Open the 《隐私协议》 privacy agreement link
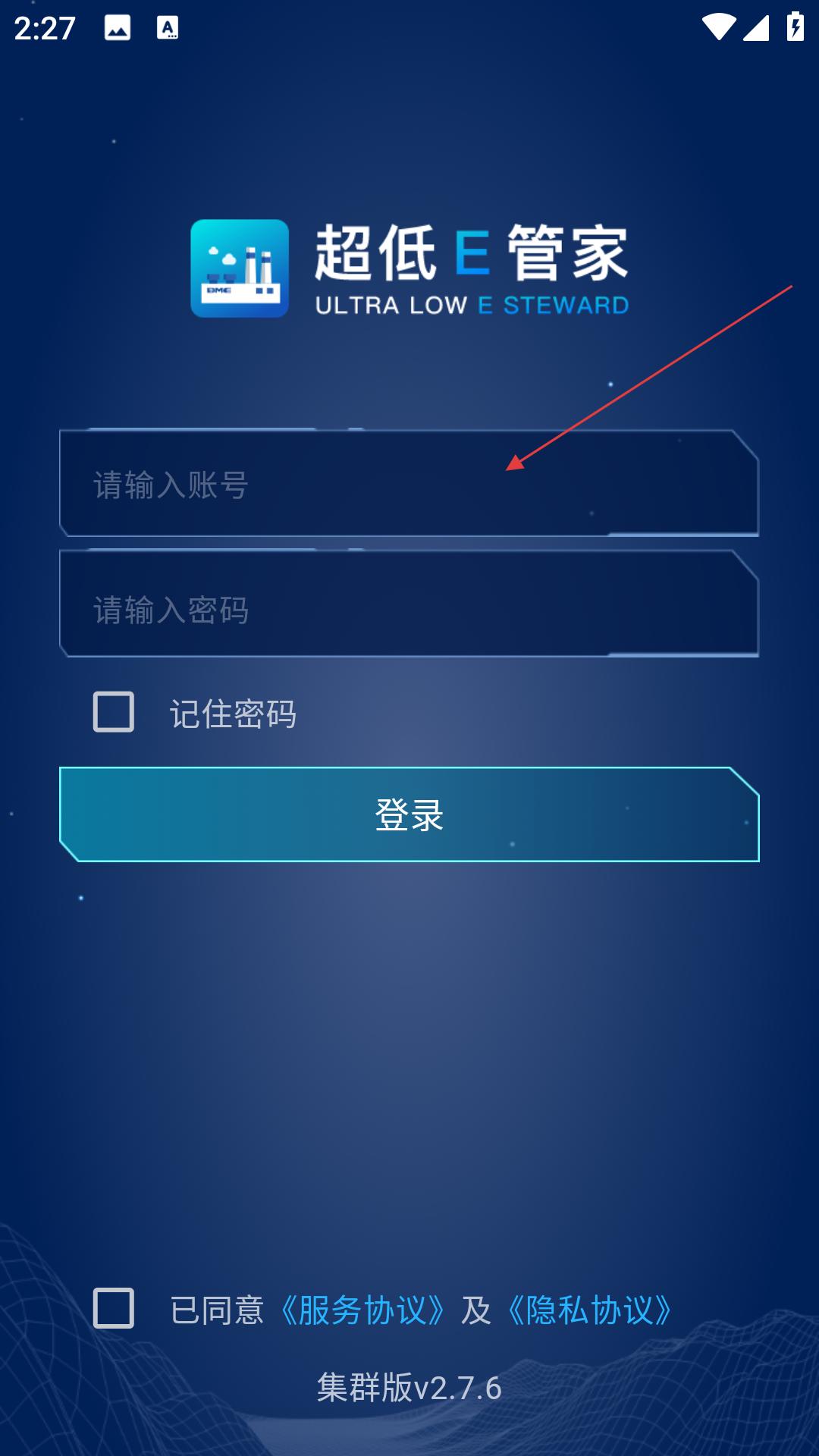819x1456 pixels. [x=590, y=1310]
